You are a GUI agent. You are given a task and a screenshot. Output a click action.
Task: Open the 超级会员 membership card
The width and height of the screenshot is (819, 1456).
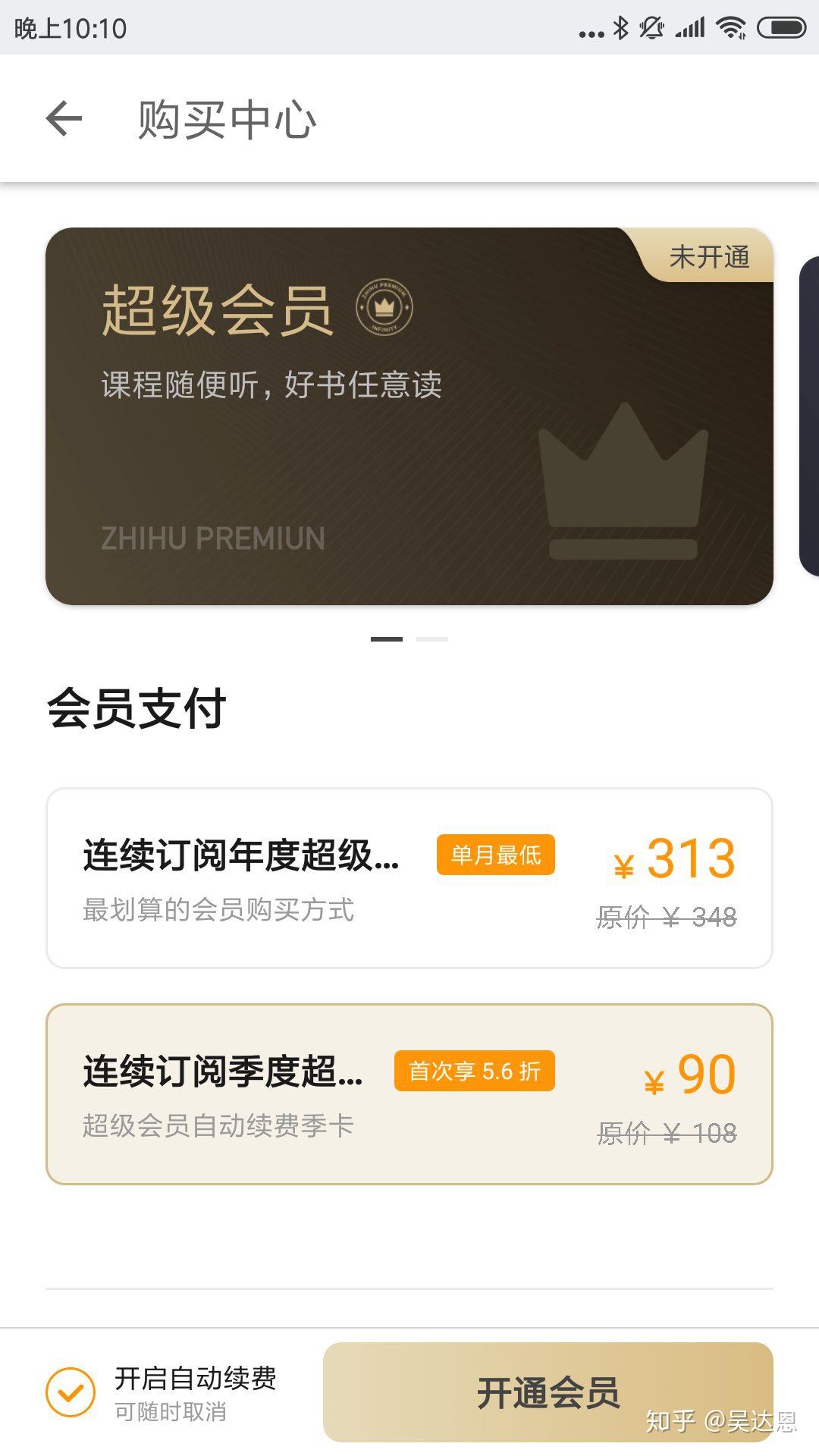tap(409, 416)
